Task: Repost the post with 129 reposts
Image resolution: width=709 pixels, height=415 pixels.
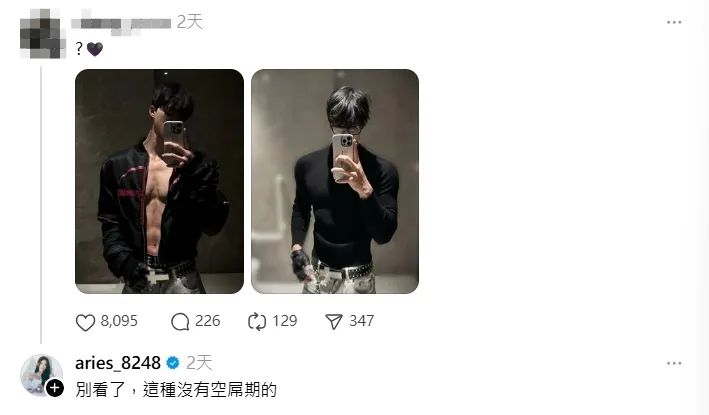Action: (258, 321)
